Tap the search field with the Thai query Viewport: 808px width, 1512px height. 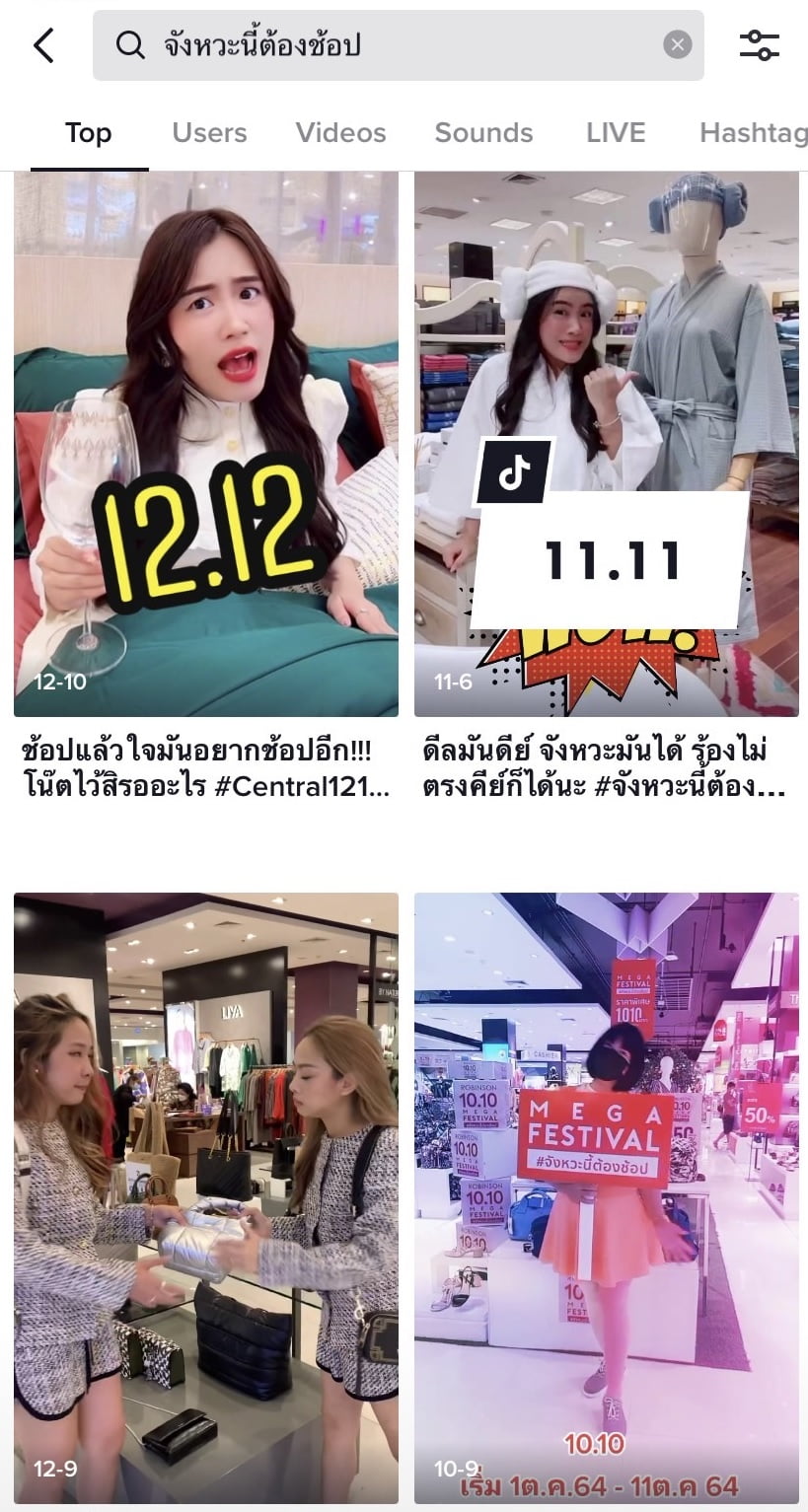point(395,45)
